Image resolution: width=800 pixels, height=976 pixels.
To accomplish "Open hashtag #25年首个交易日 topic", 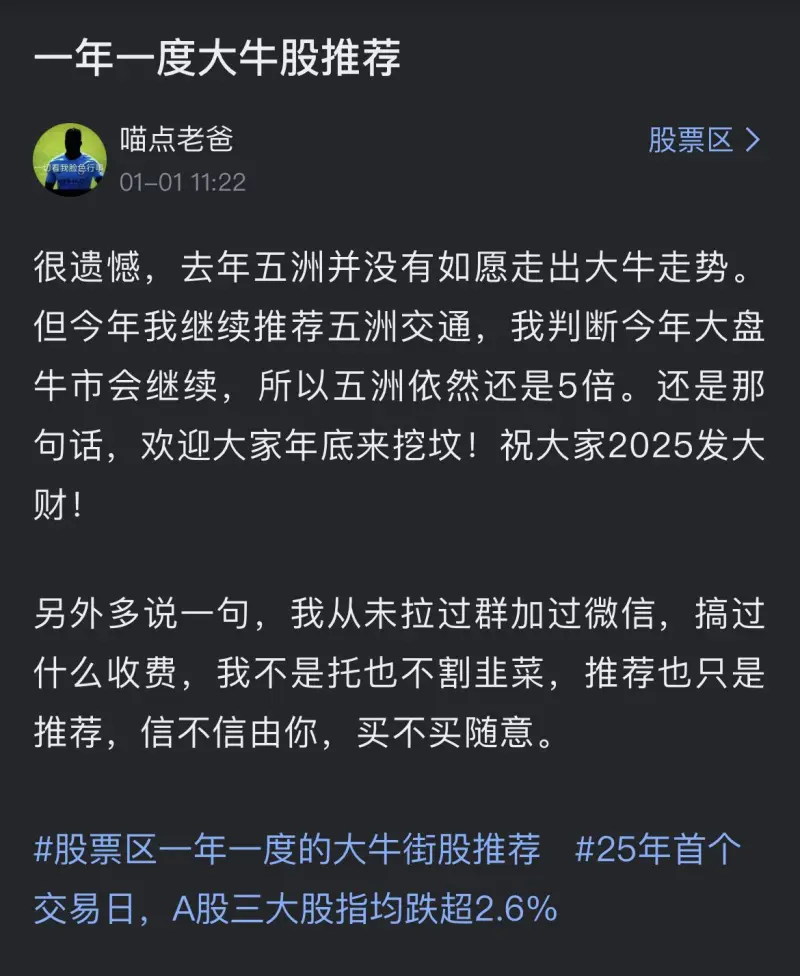I will pyautogui.click(x=659, y=850).
